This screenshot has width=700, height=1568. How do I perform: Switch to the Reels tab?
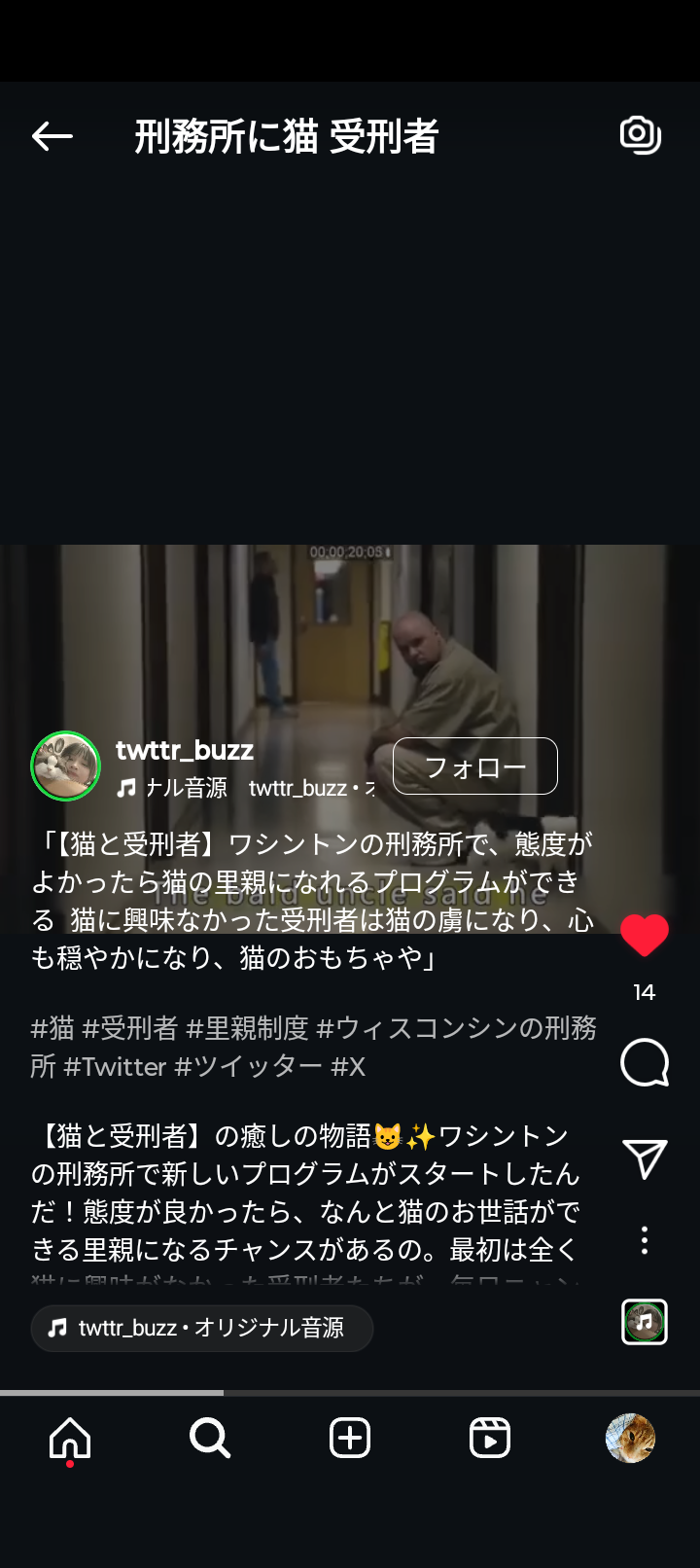pos(490,1438)
